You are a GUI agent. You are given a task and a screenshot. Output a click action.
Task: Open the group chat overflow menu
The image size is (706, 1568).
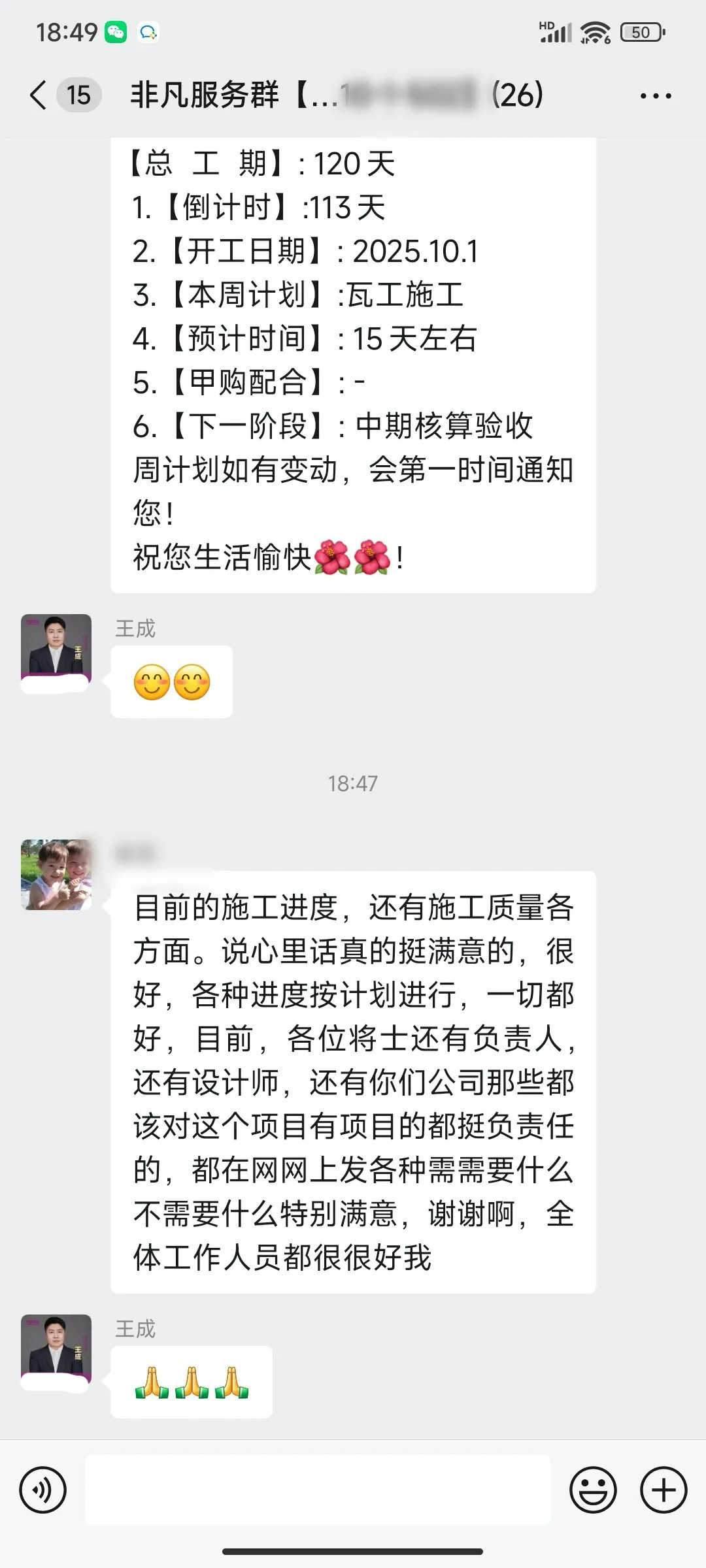point(655,96)
